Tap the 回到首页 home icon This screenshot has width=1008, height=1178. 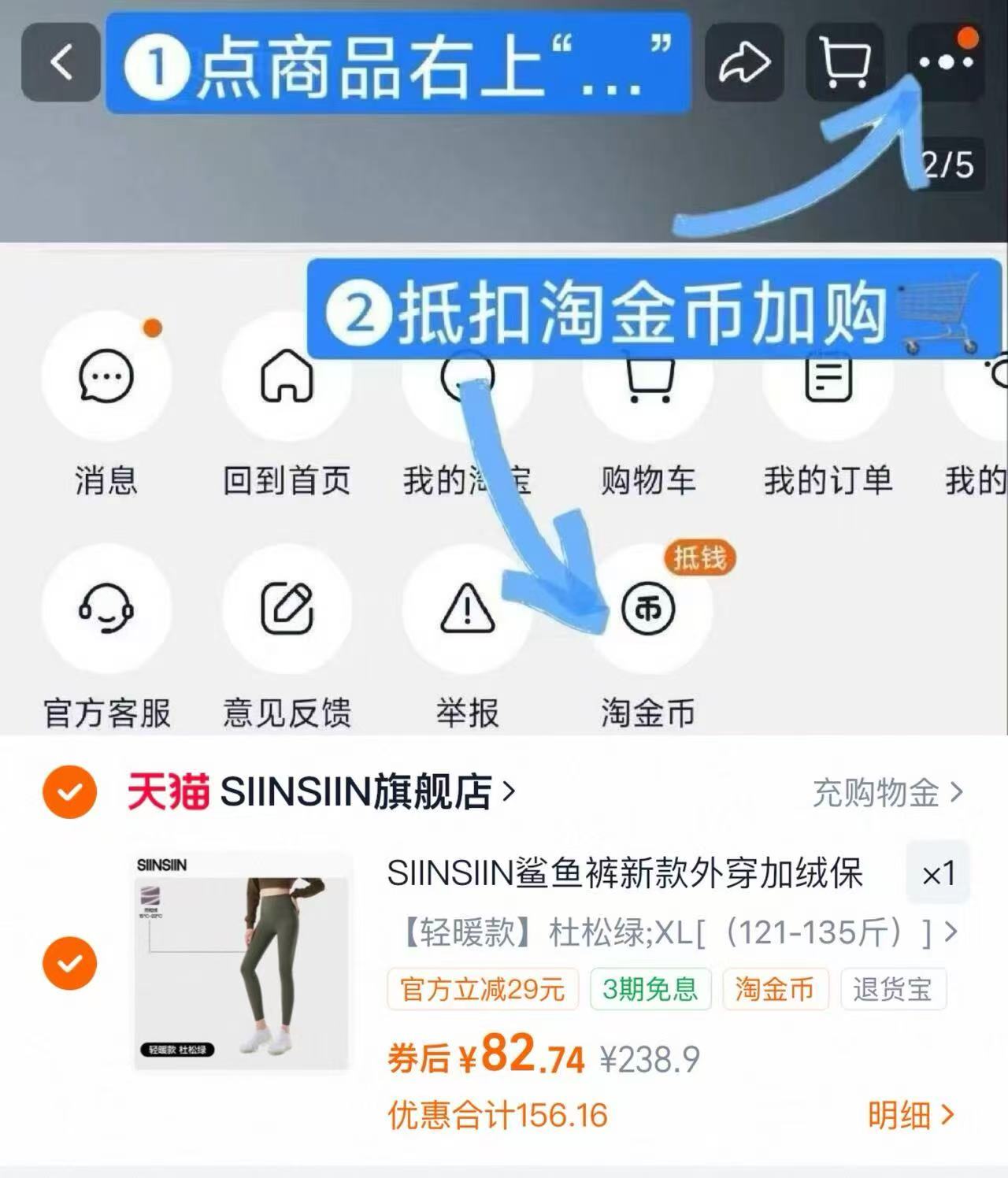click(x=287, y=378)
